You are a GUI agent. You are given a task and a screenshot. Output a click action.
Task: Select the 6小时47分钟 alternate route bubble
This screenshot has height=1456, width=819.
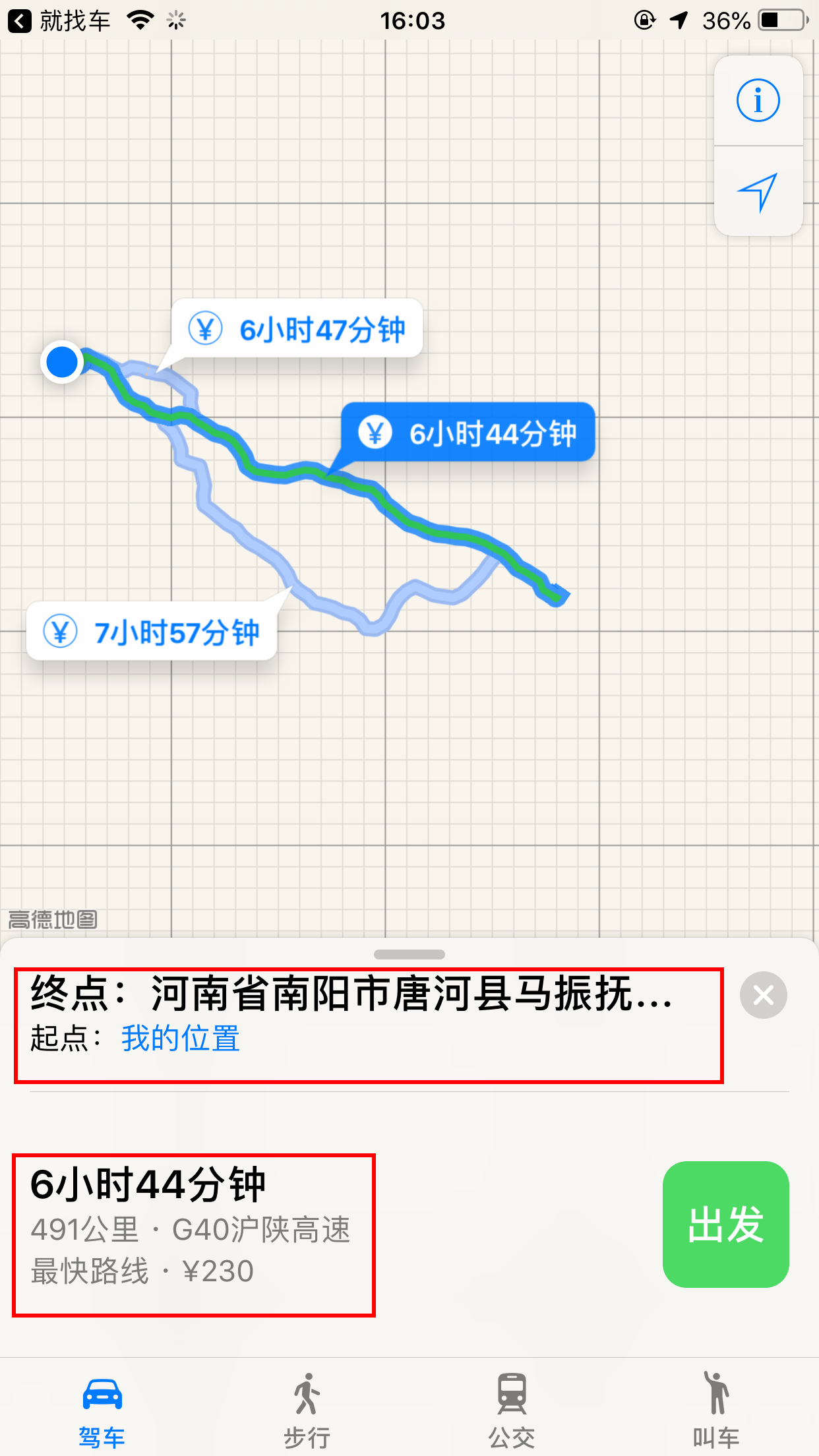(x=297, y=329)
